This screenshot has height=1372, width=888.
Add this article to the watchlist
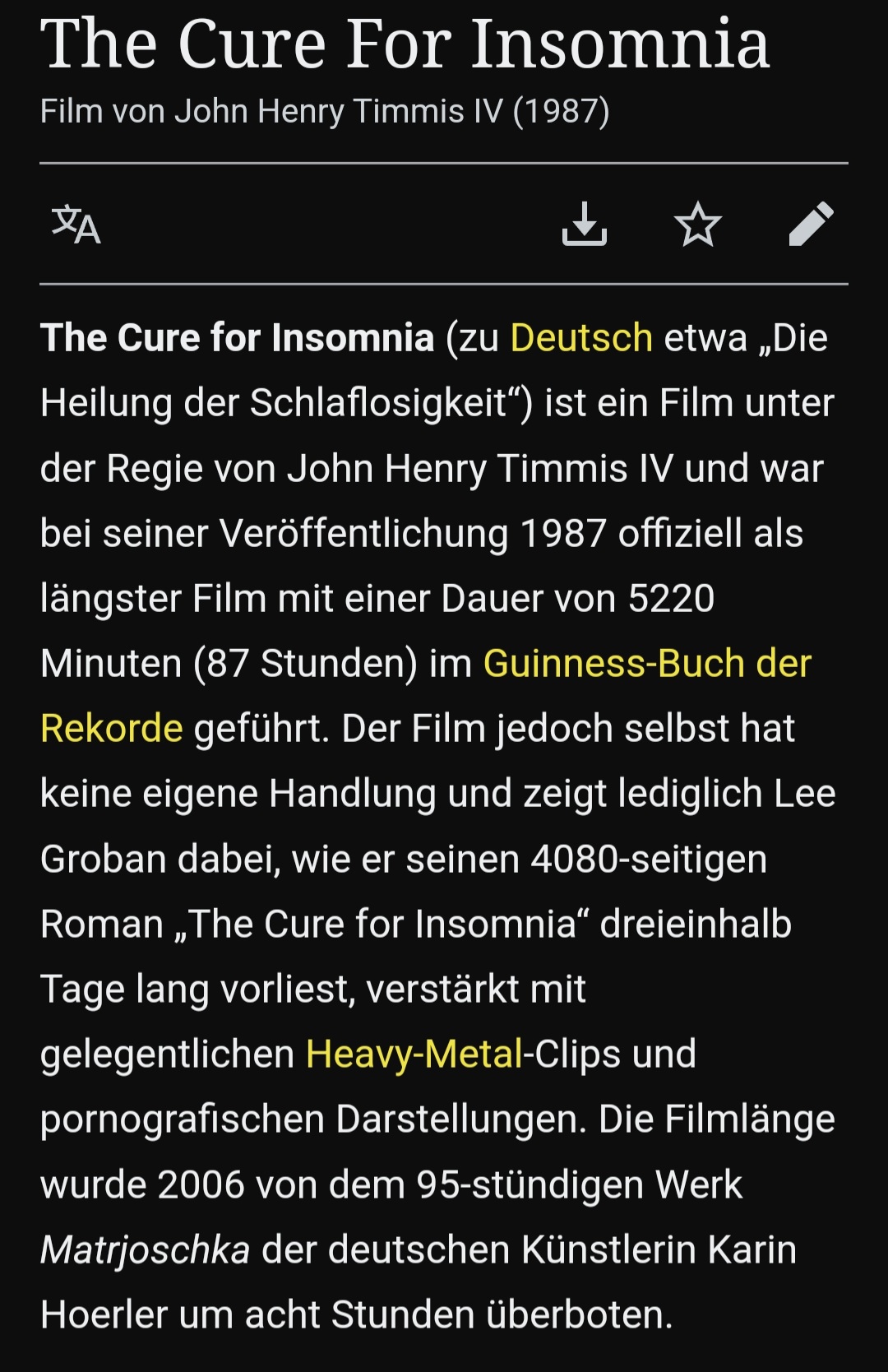(697, 225)
